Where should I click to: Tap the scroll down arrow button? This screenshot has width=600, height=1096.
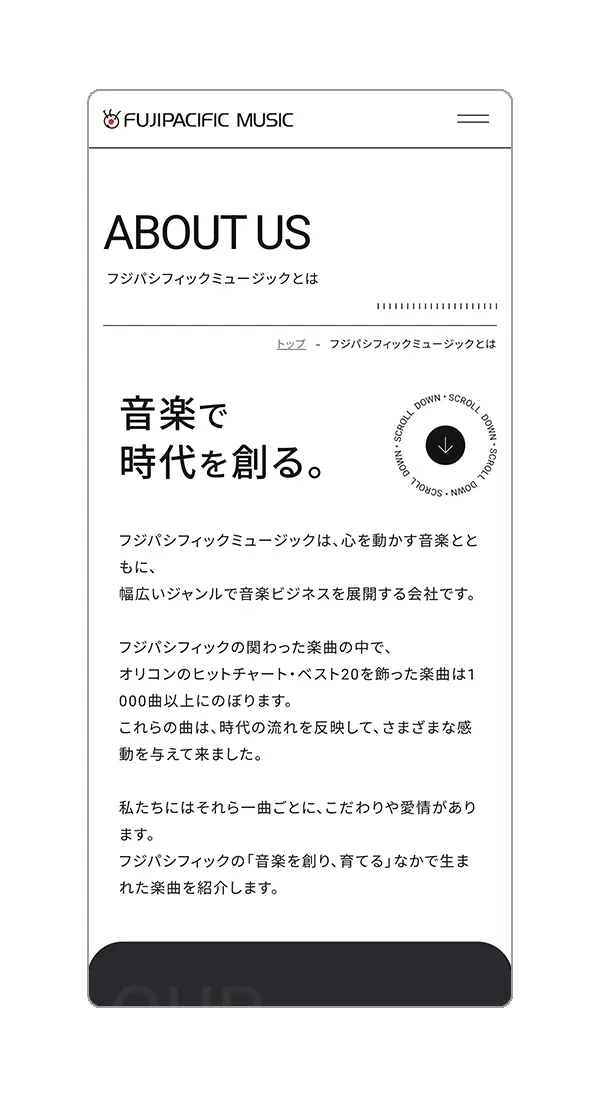445,446
